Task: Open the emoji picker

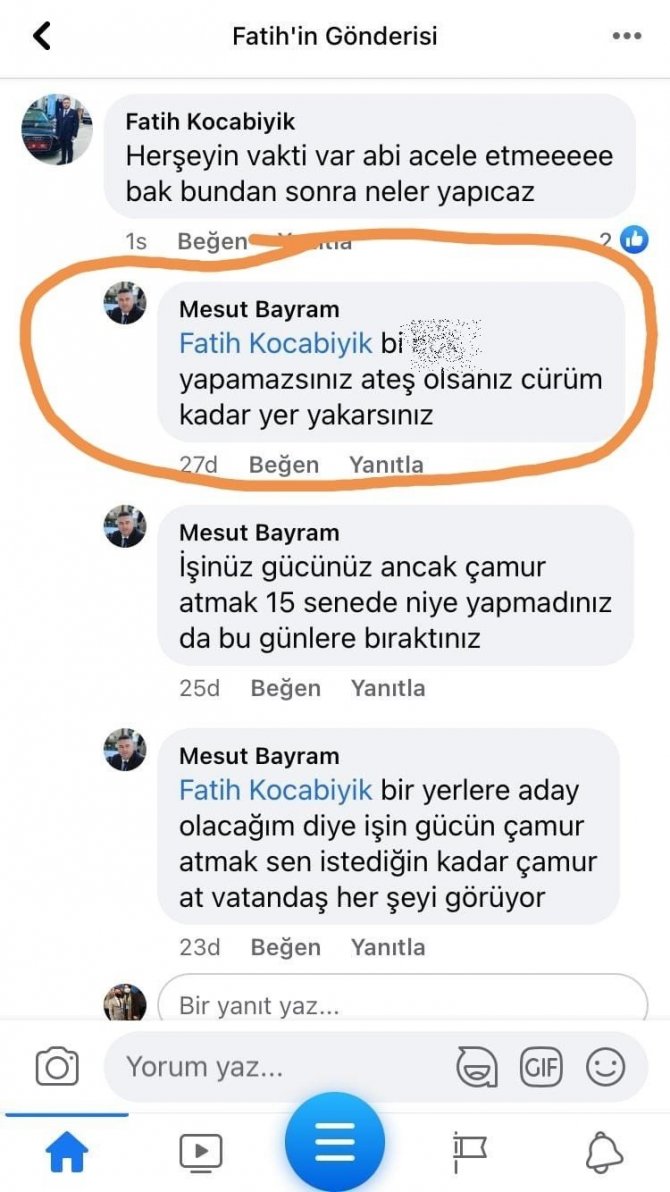Action: [x=605, y=1067]
